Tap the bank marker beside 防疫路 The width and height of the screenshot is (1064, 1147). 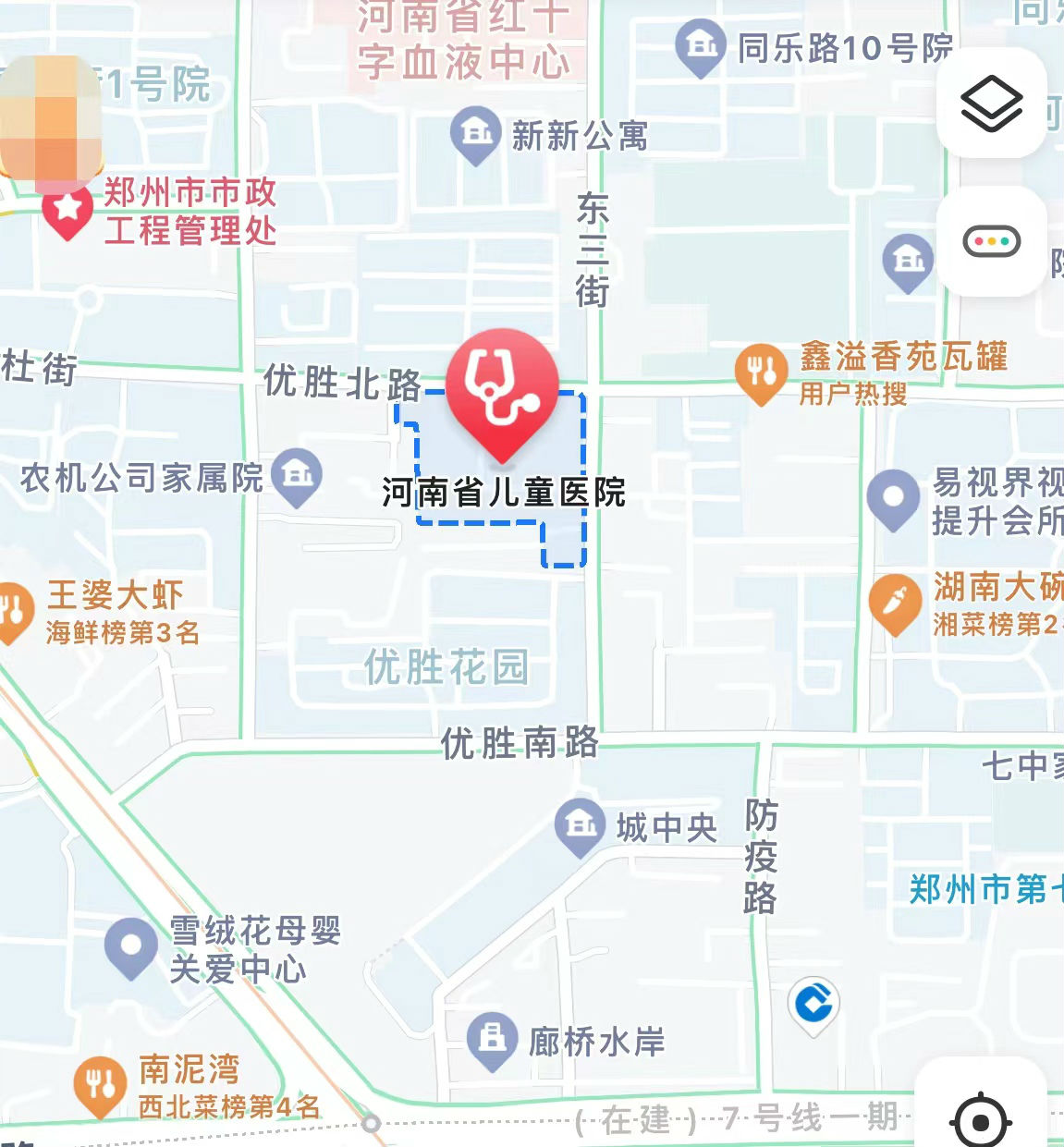813,1004
